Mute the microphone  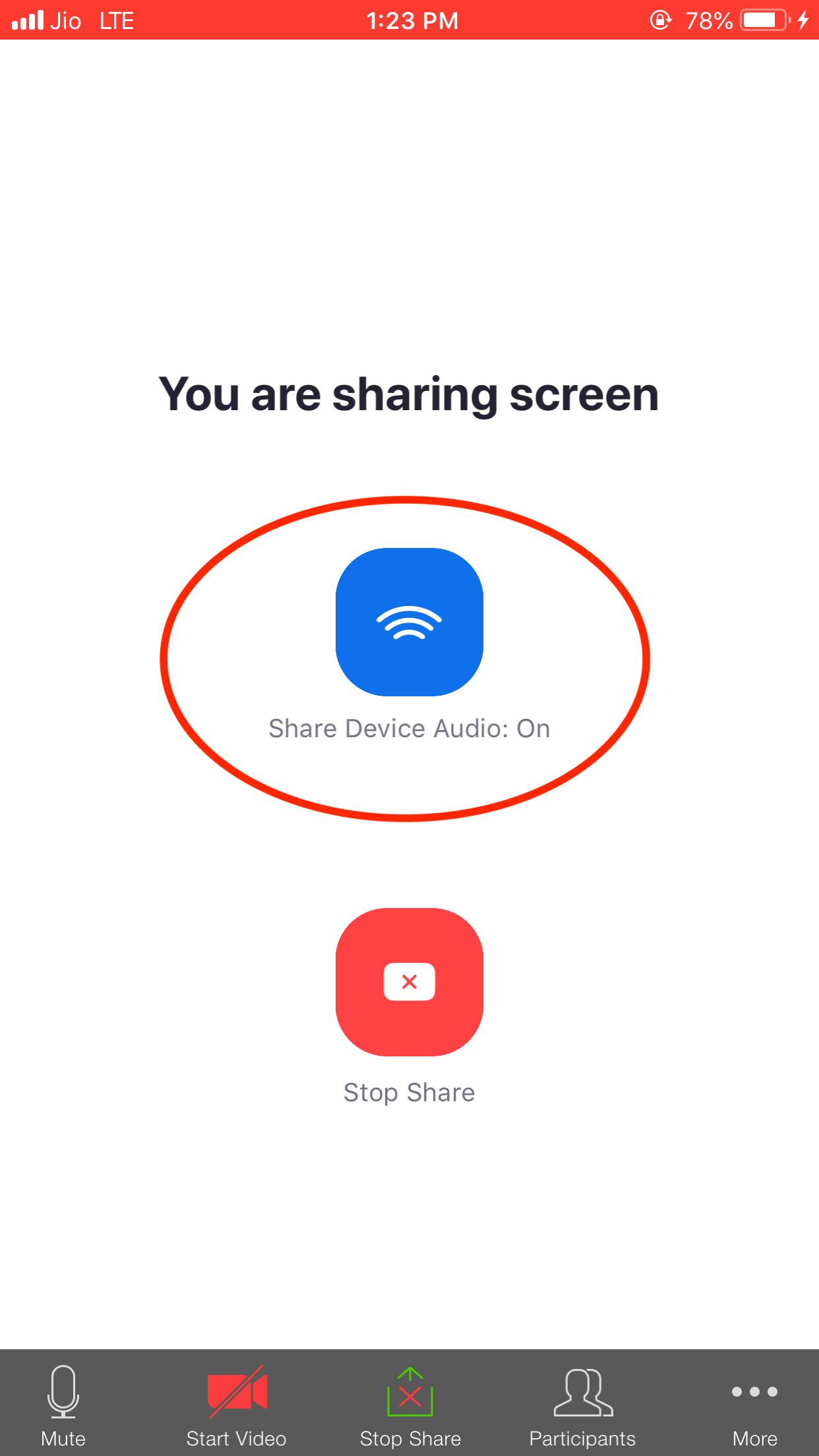[63, 1405]
